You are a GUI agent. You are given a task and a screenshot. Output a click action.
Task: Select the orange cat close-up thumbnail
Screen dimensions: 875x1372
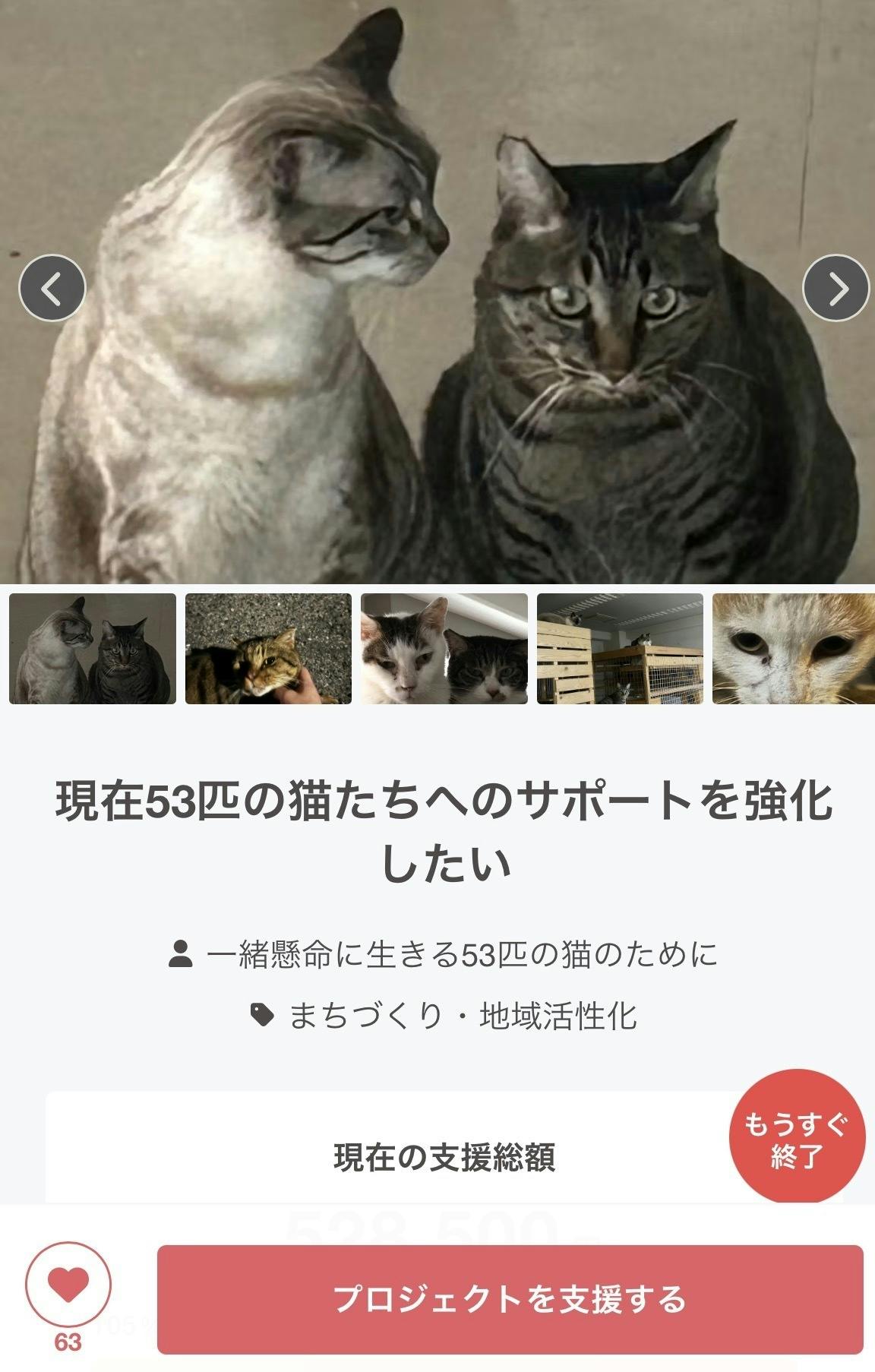[794, 649]
